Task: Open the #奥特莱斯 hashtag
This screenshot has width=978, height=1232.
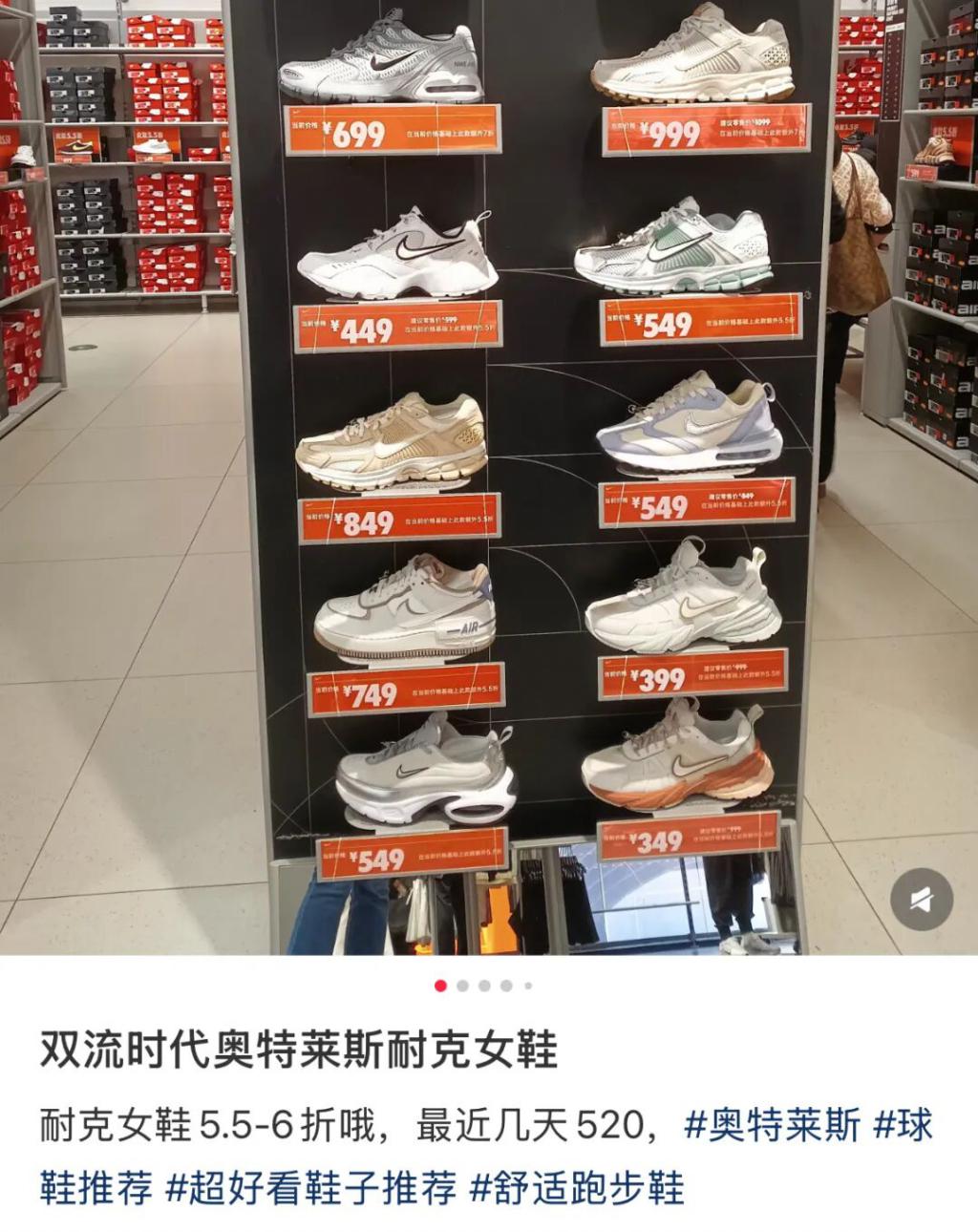Action: (x=773, y=1126)
